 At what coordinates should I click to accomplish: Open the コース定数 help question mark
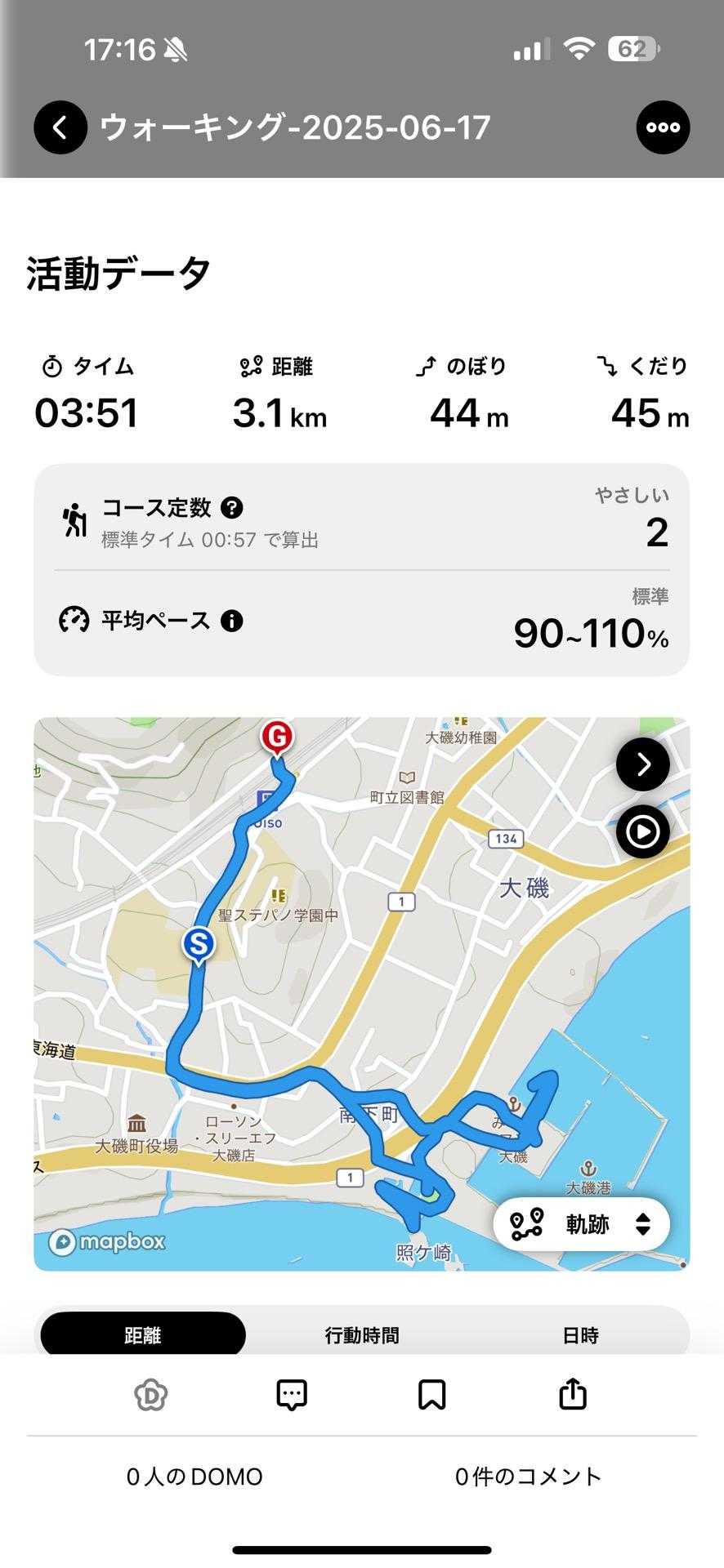(232, 508)
